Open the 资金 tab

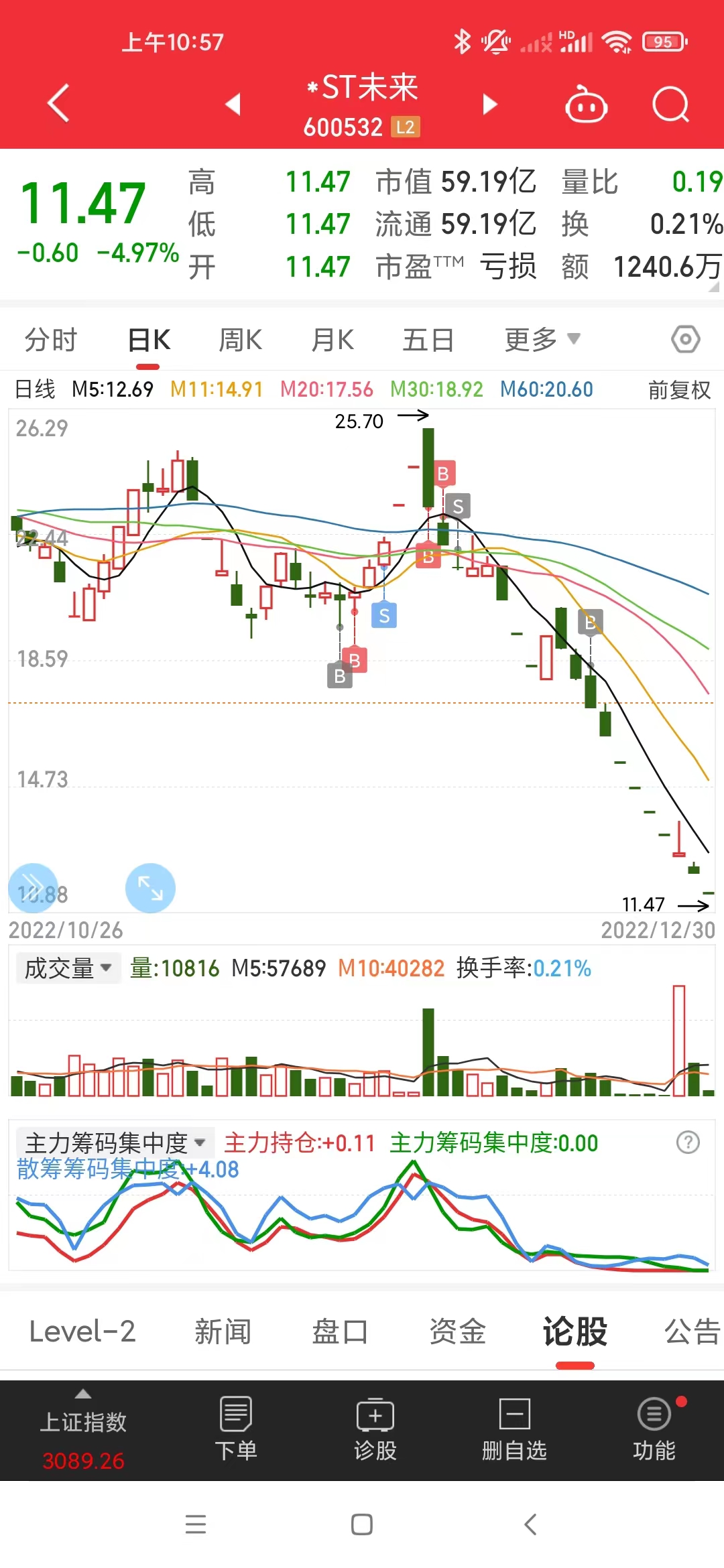click(457, 1331)
